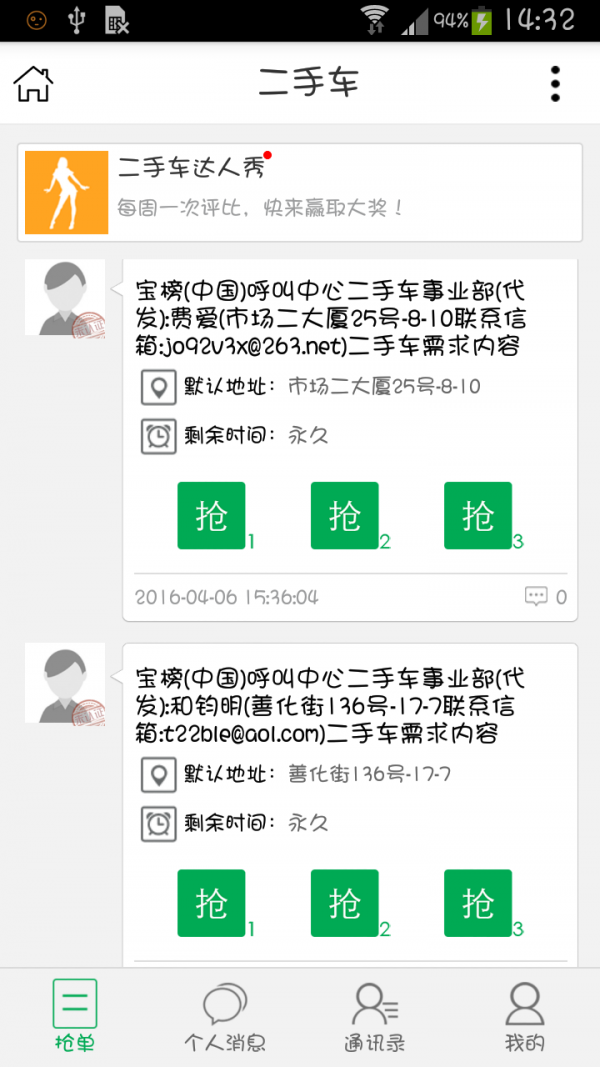600x1067 pixels.
Task: View avatar of 和钧明's post
Action: click(65, 684)
